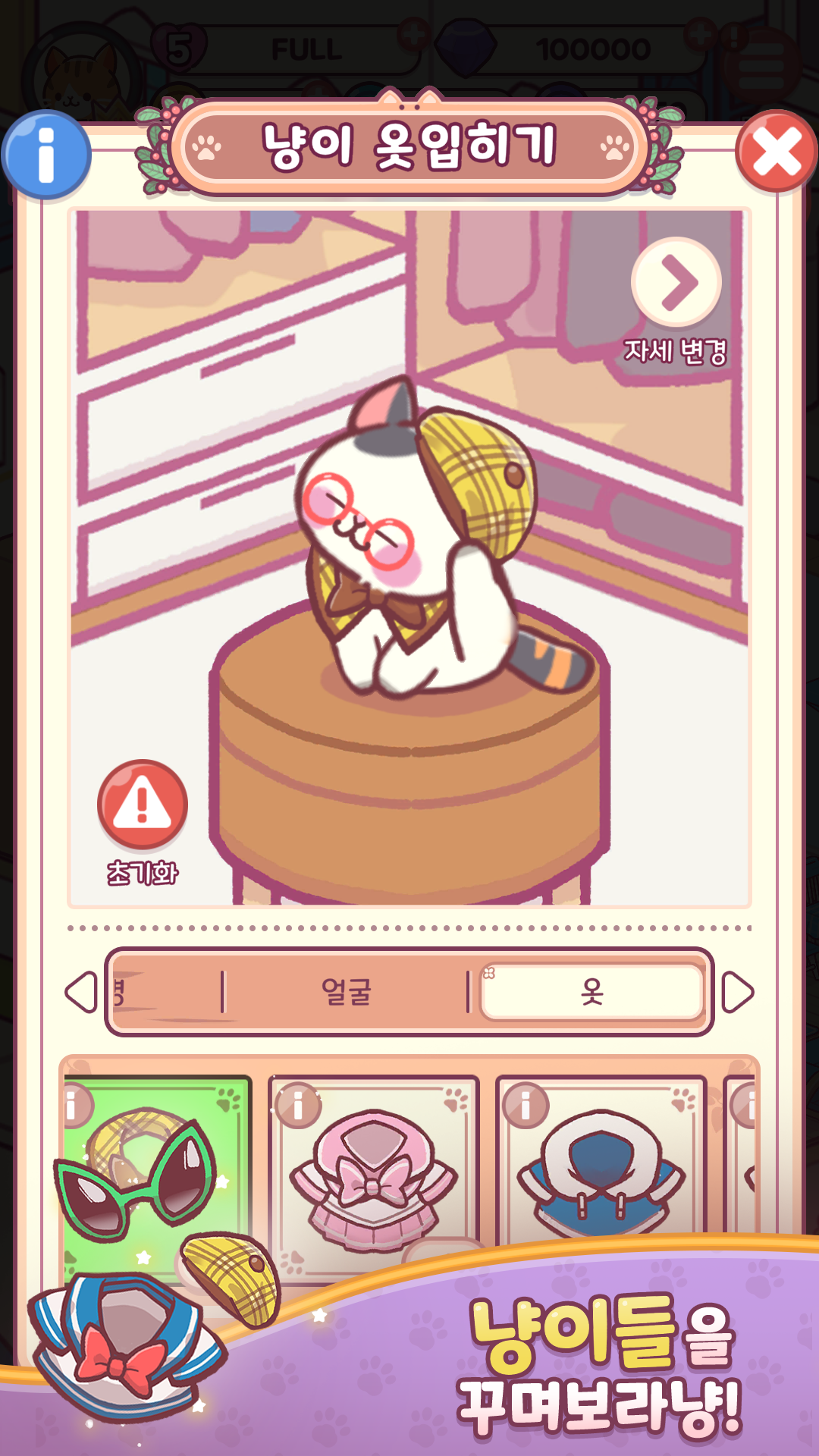Select the 옷 category tab

click(x=592, y=991)
